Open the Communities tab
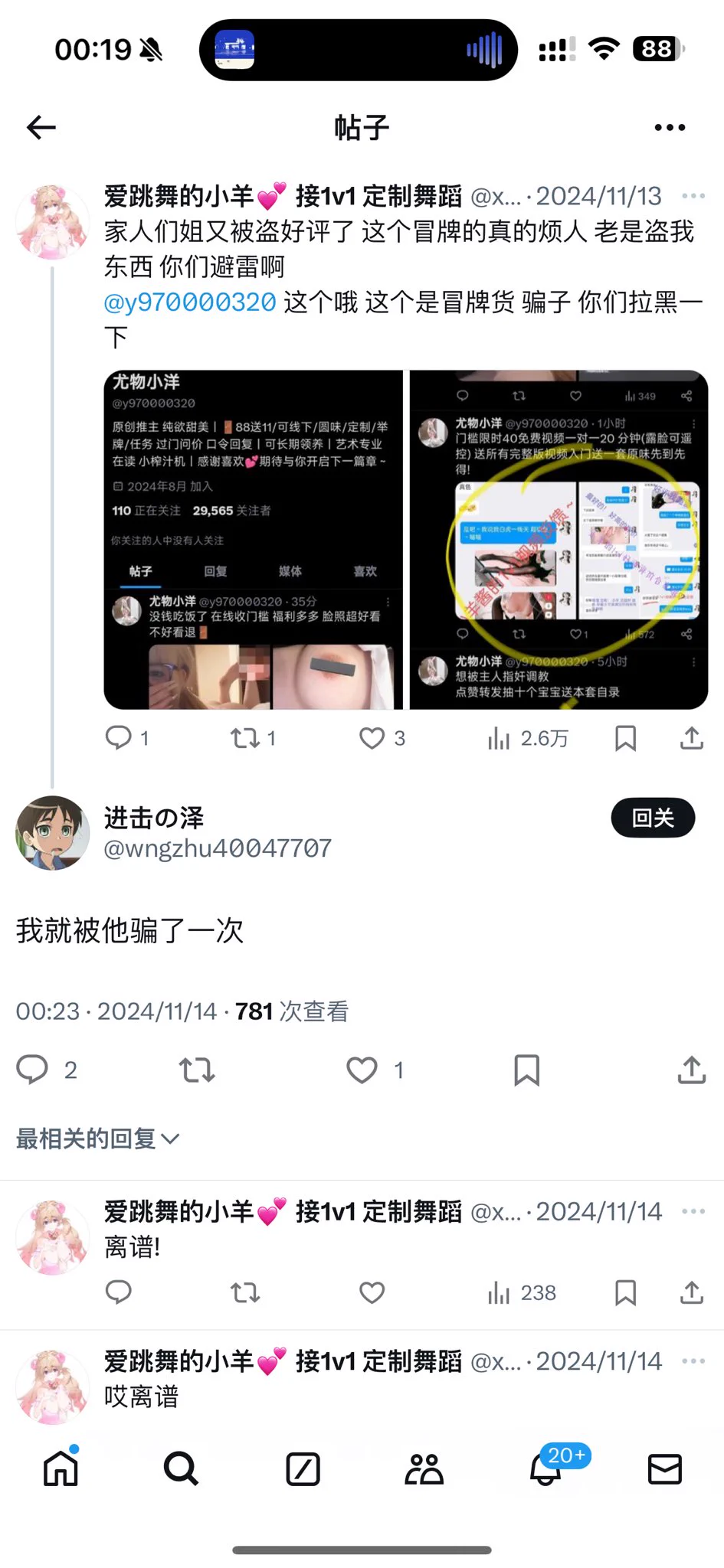Screen dimensions: 724x1568 click(x=424, y=1468)
